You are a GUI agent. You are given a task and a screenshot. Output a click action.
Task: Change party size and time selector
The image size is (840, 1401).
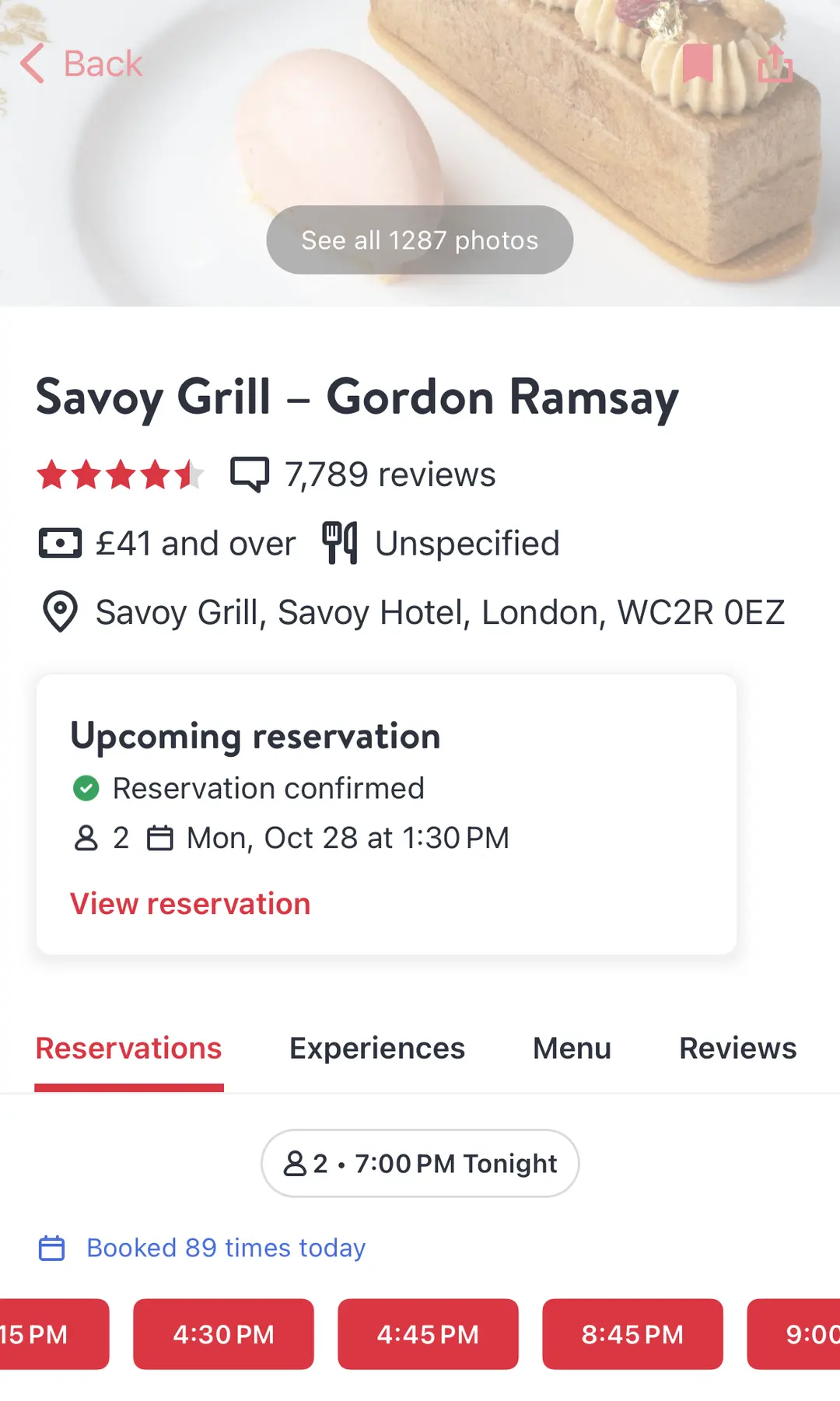click(x=420, y=1163)
